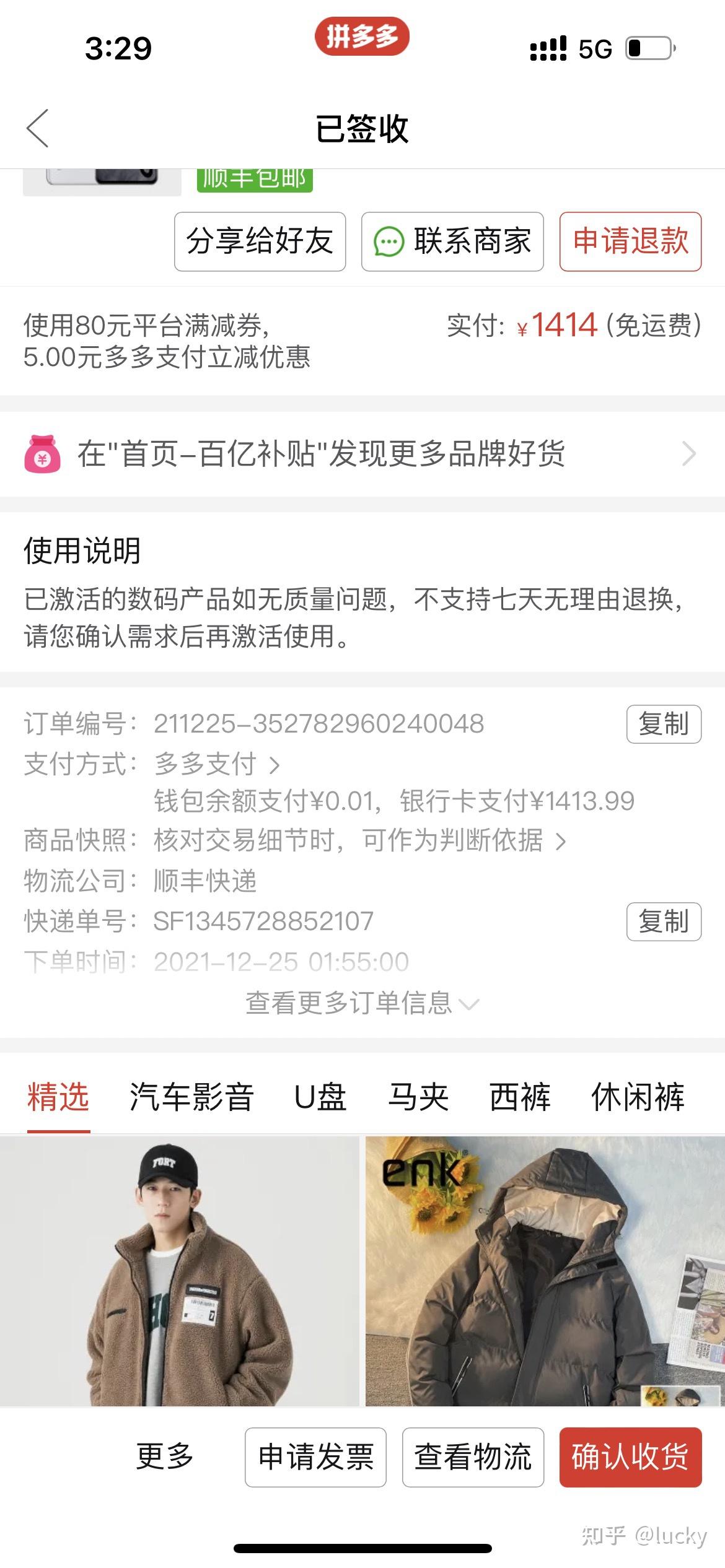The width and height of the screenshot is (725, 1568).
Task: Contact the seller via 联系商家
Action: (x=452, y=242)
